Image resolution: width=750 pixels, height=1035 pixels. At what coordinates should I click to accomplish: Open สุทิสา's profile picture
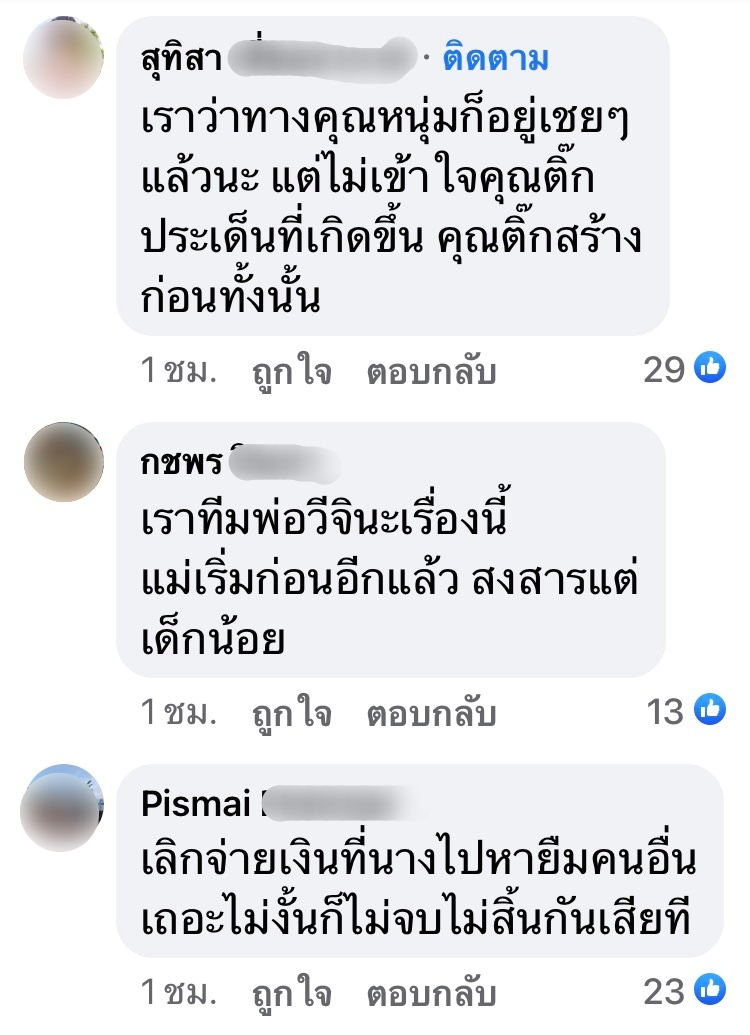click(x=63, y=59)
